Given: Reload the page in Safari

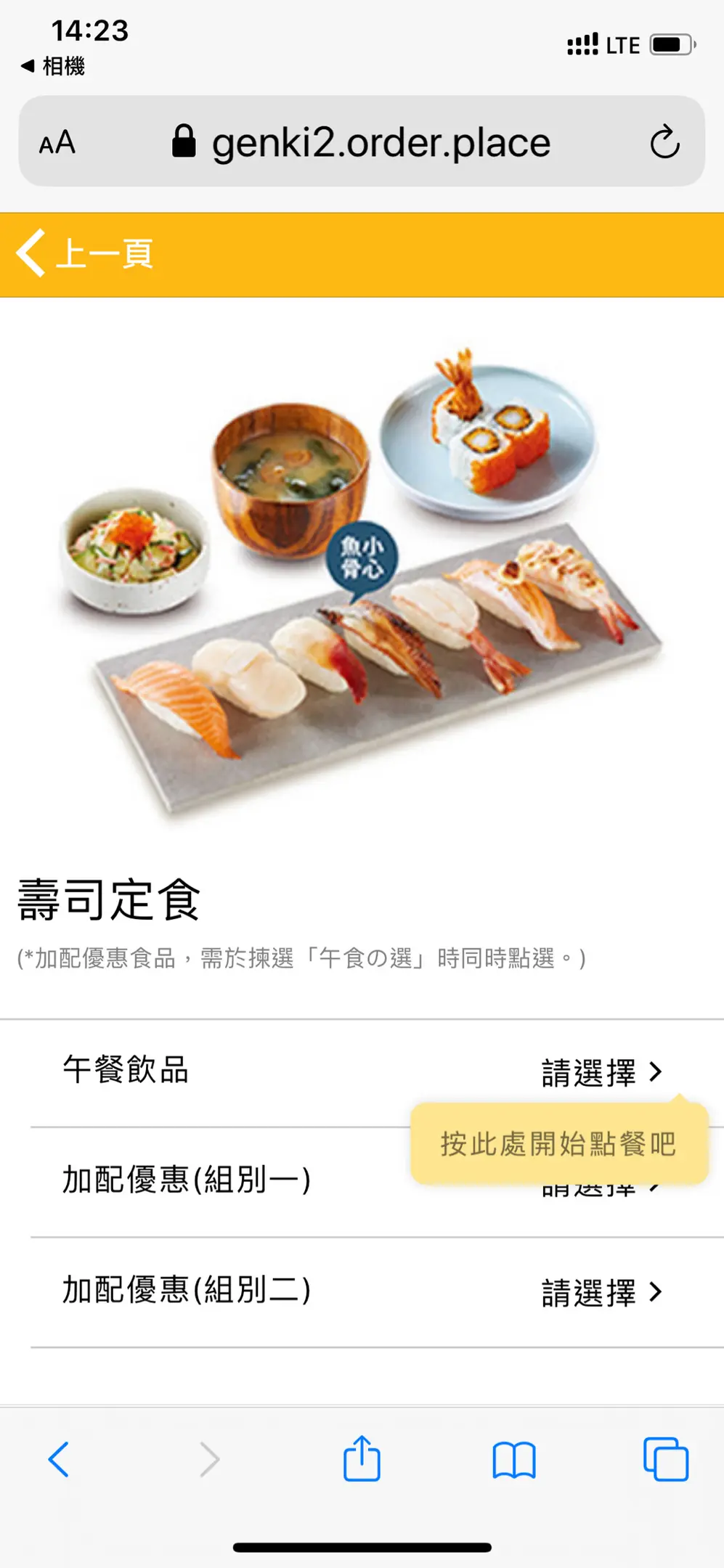Looking at the screenshot, I should coord(664,142).
